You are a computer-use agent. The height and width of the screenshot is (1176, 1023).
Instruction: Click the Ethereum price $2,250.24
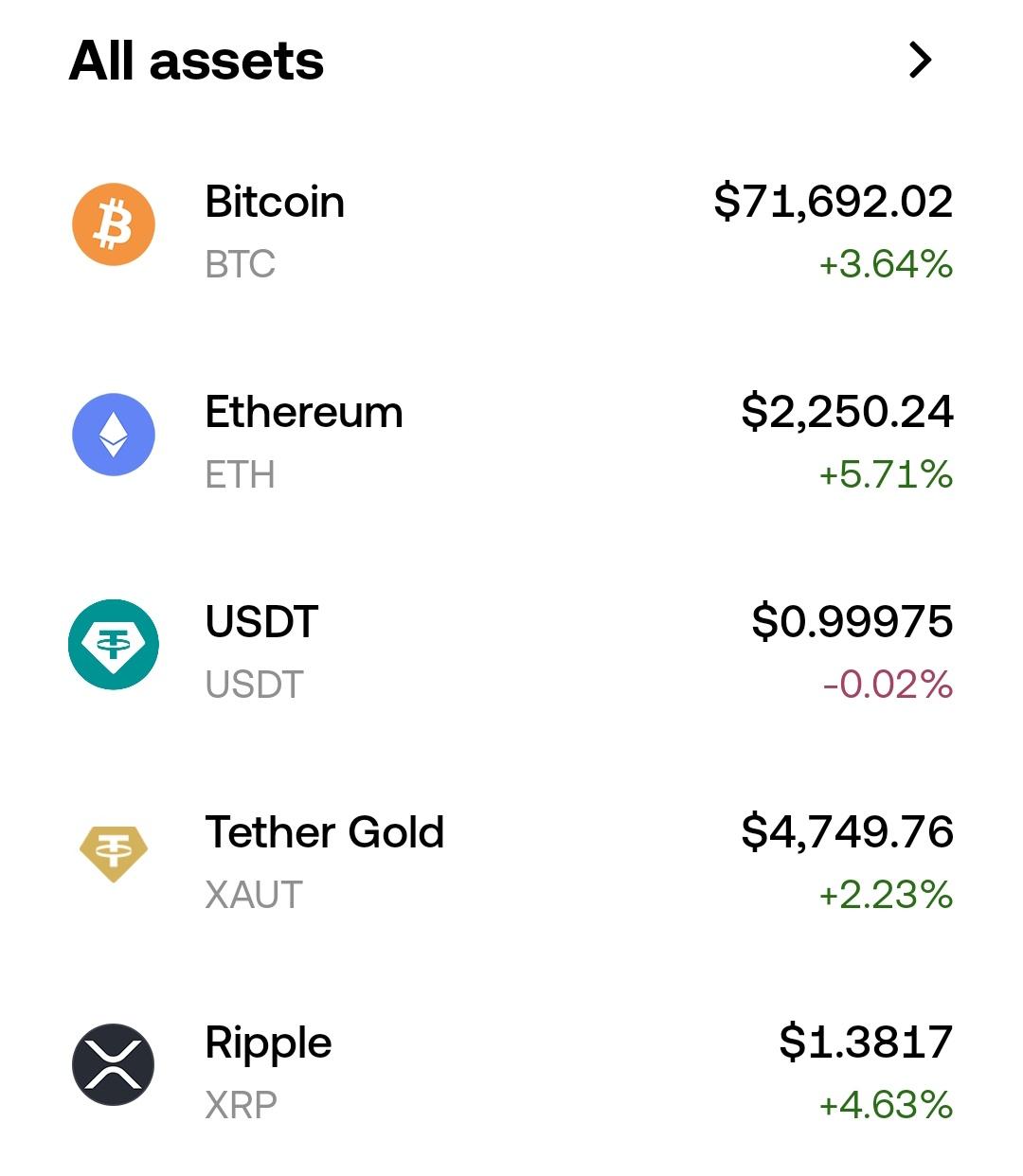[849, 413]
